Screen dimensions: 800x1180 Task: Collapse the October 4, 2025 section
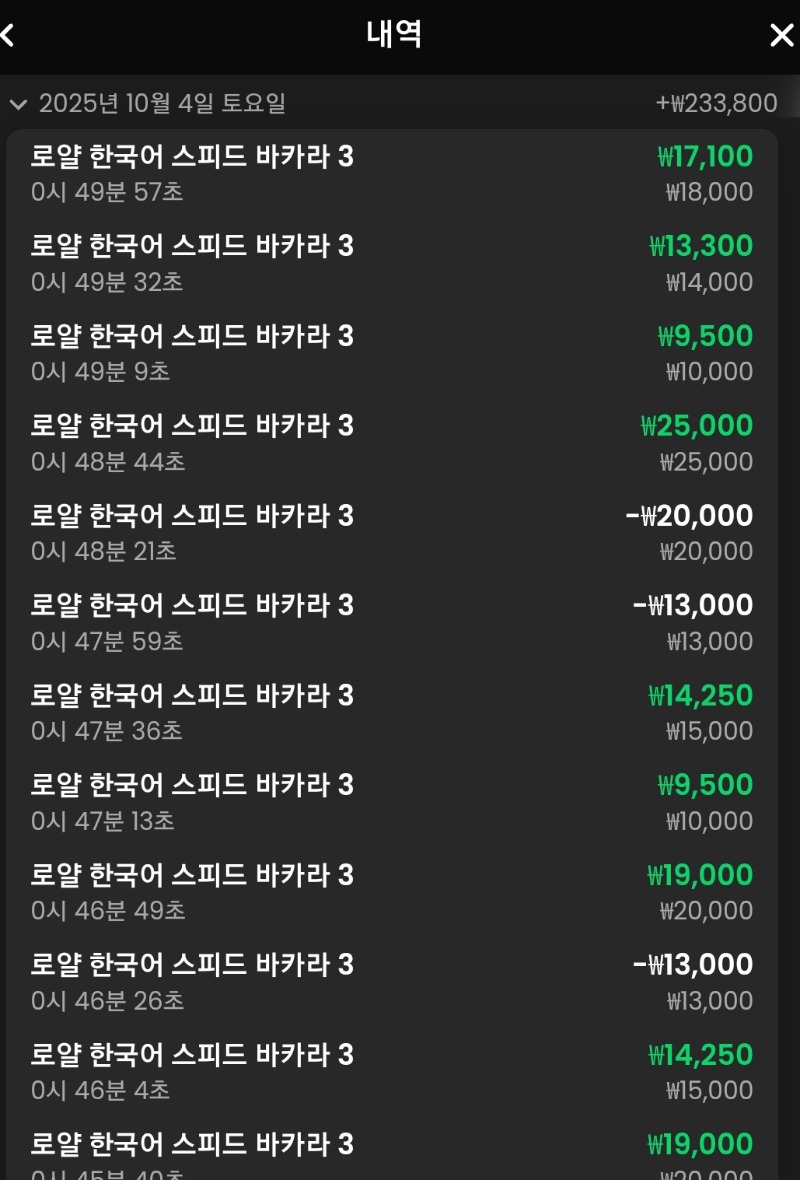click(x=18, y=104)
